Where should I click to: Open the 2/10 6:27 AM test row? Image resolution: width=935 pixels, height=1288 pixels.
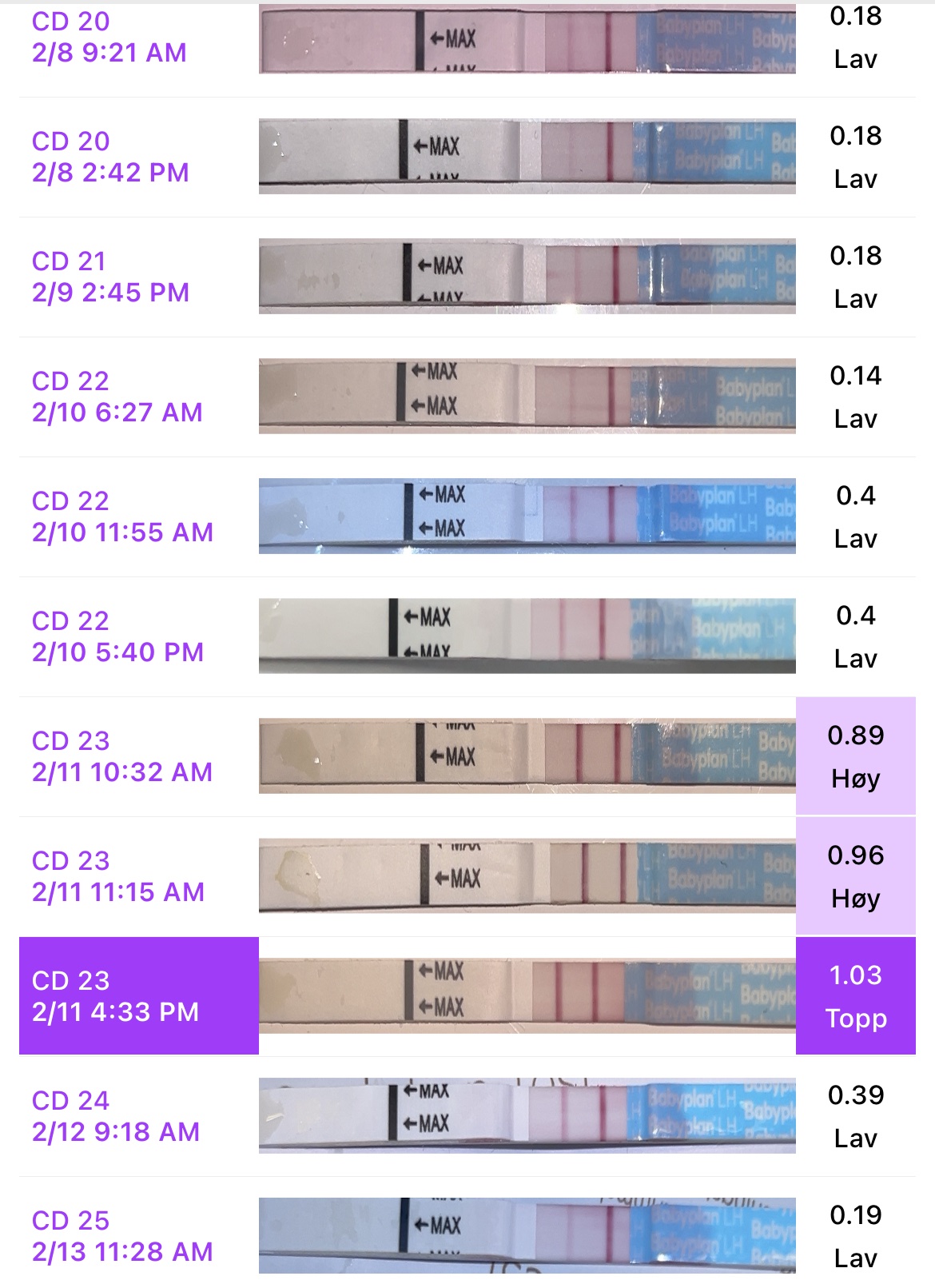click(x=117, y=397)
